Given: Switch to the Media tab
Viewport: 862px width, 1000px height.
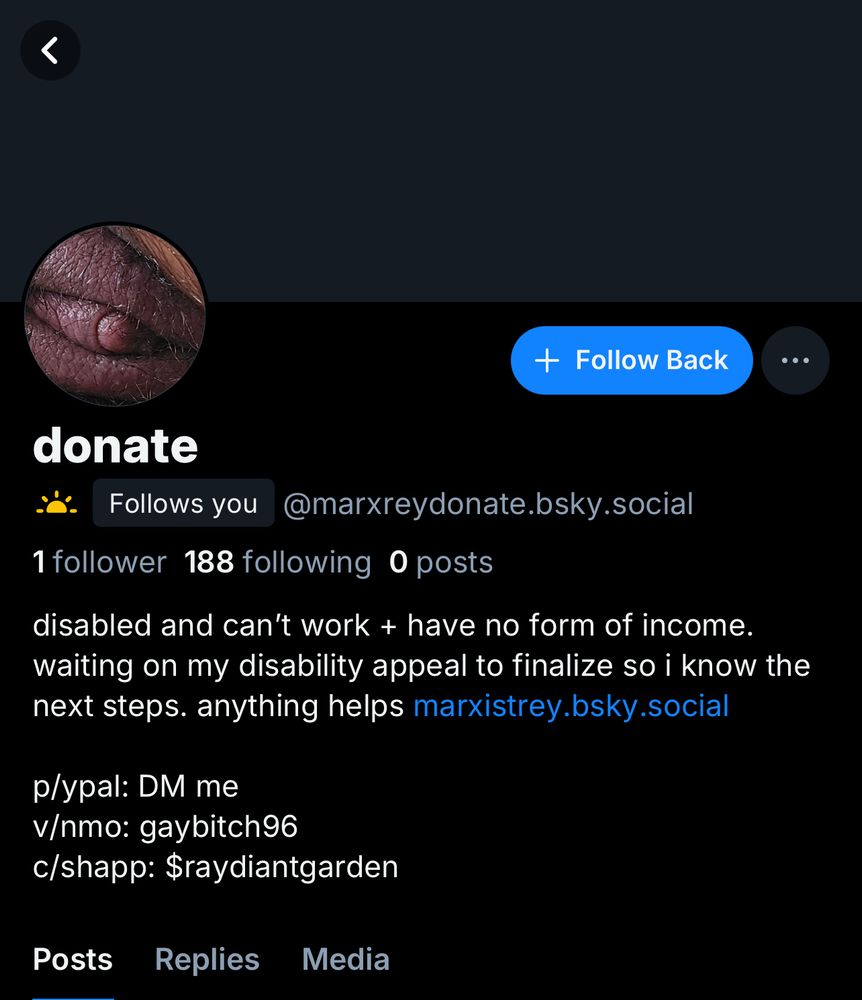Looking at the screenshot, I should [345, 960].
